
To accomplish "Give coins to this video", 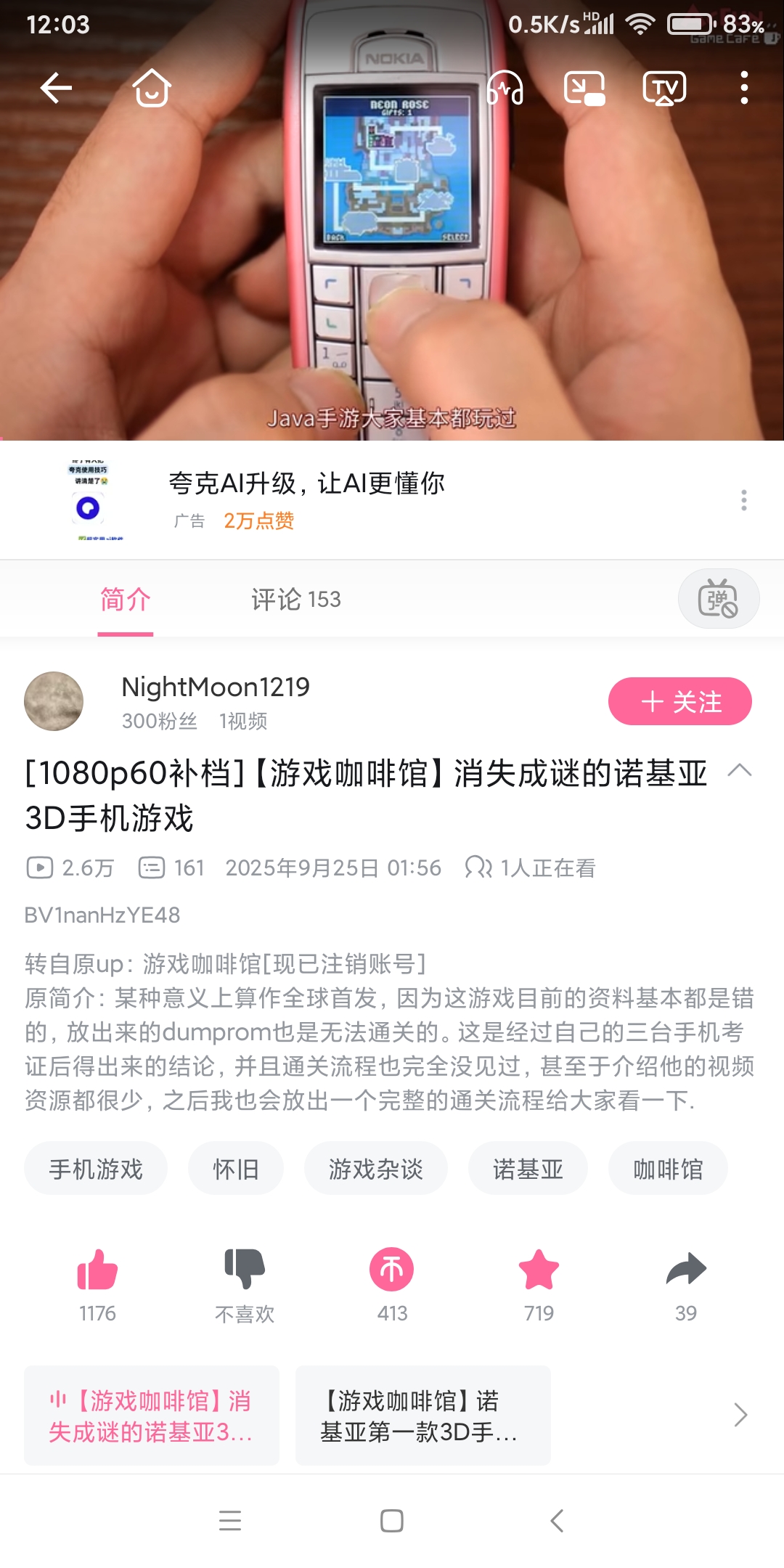I will pyautogui.click(x=392, y=1270).
